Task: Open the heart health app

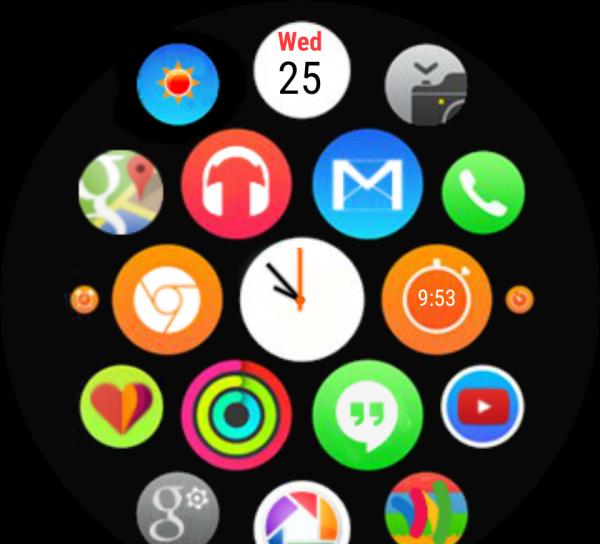Action: point(121,406)
